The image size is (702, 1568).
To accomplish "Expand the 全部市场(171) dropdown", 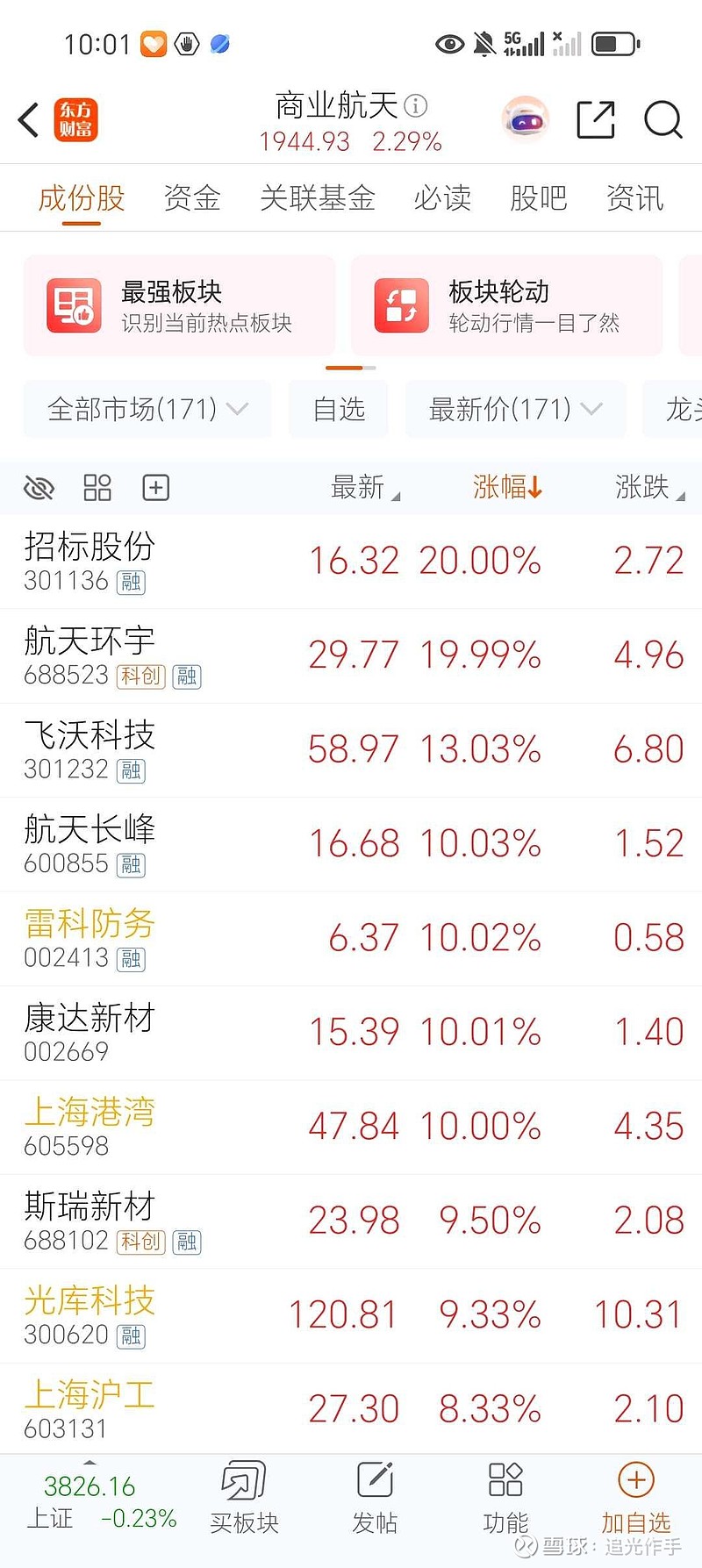I will [147, 409].
